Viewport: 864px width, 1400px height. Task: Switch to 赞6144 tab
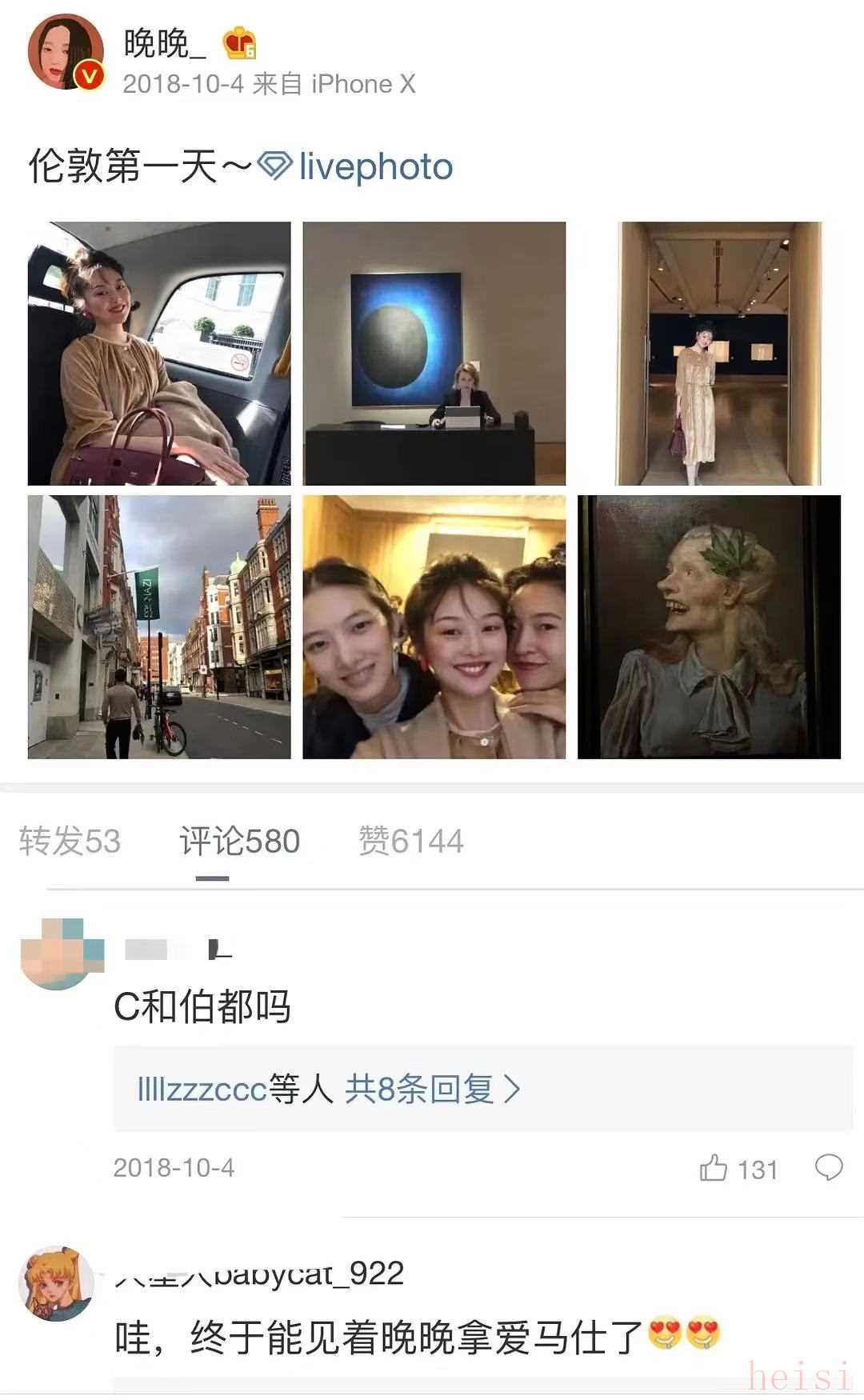tap(410, 842)
